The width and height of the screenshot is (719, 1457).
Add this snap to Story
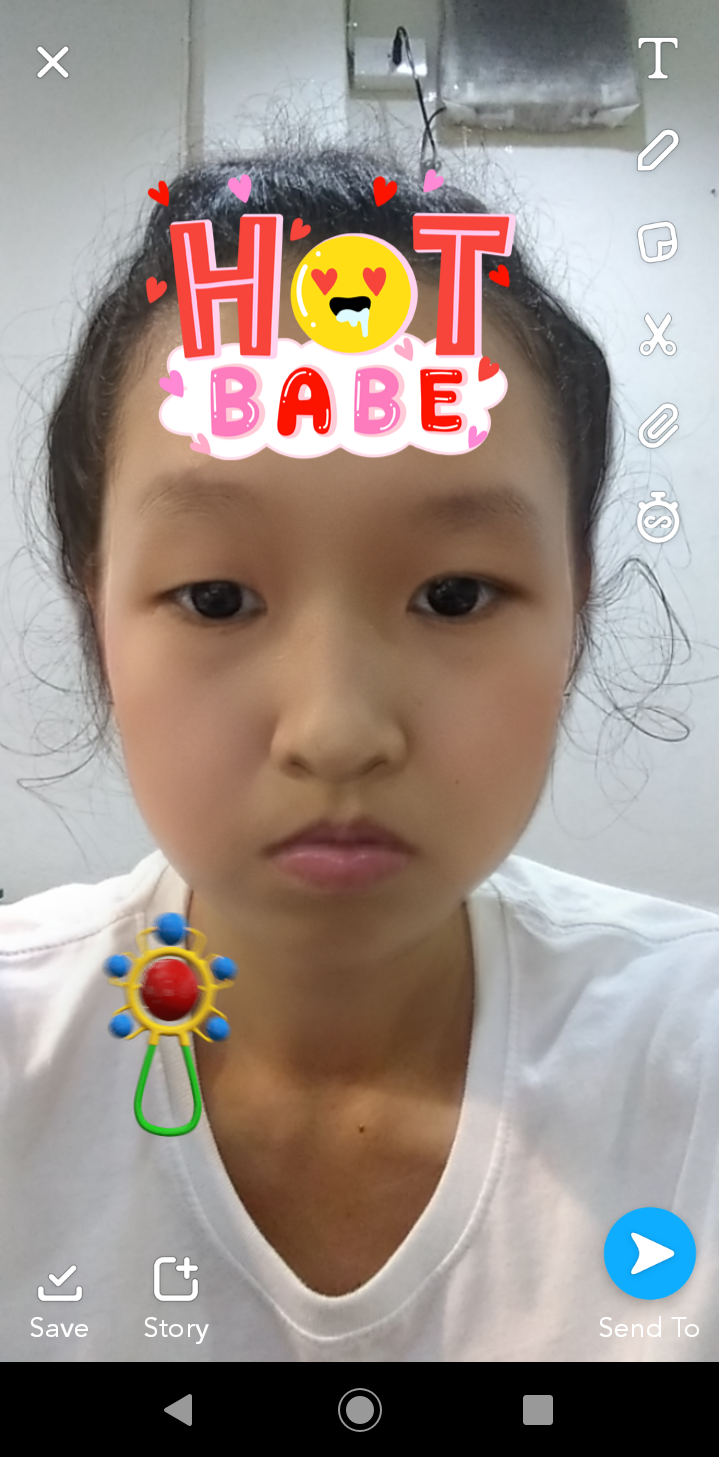point(176,1299)
